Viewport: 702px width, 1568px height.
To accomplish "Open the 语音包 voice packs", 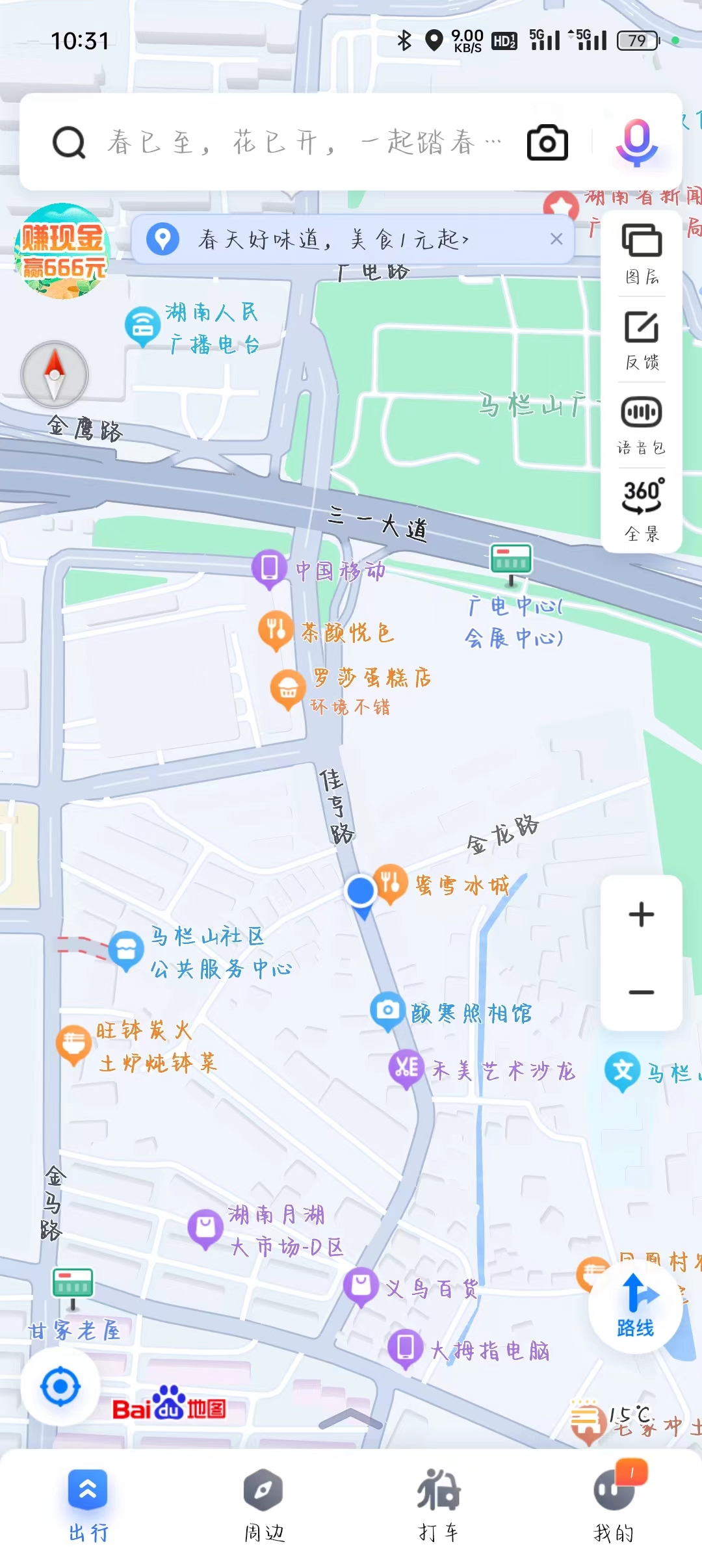I will (x=642, y=425).
